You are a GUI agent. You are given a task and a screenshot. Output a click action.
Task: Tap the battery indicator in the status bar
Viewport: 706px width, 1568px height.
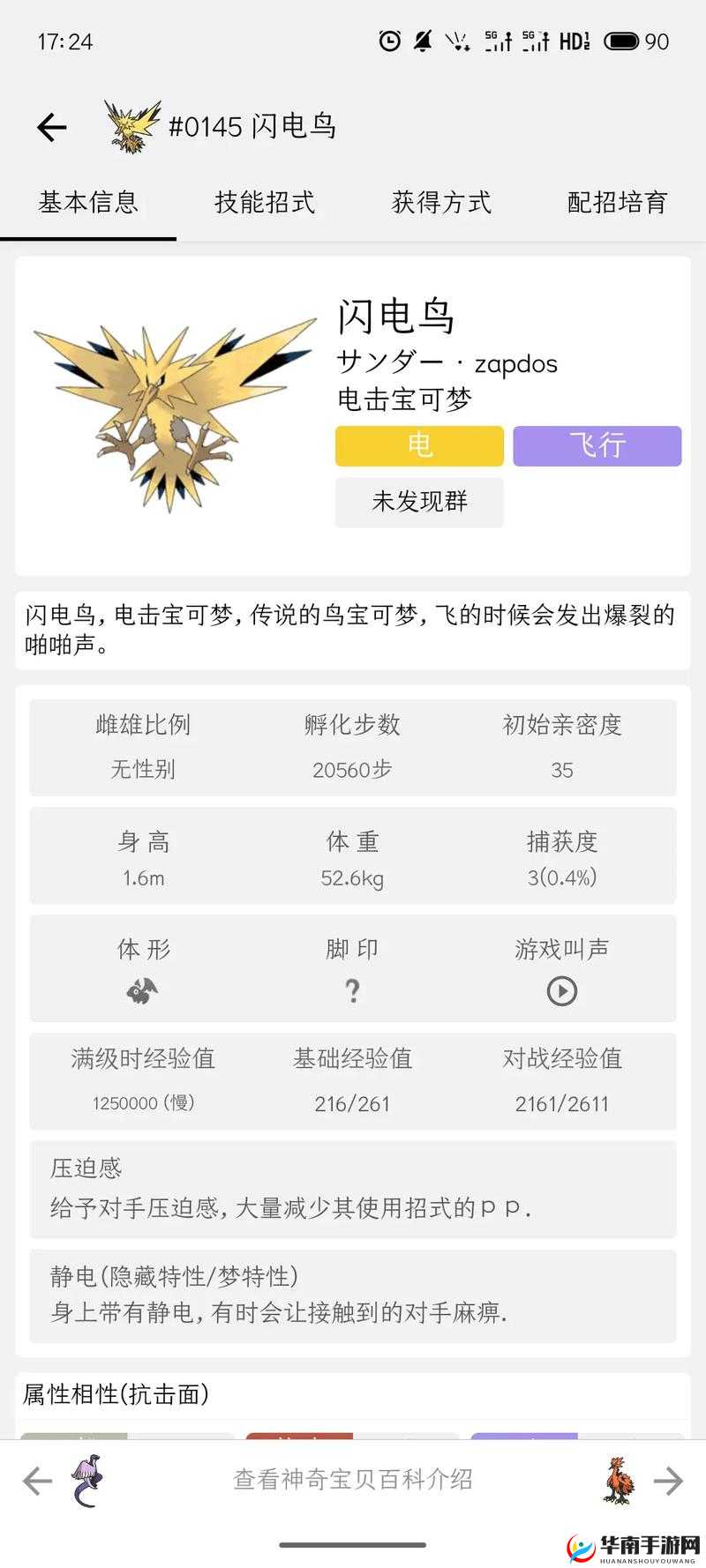pos(623,39)
